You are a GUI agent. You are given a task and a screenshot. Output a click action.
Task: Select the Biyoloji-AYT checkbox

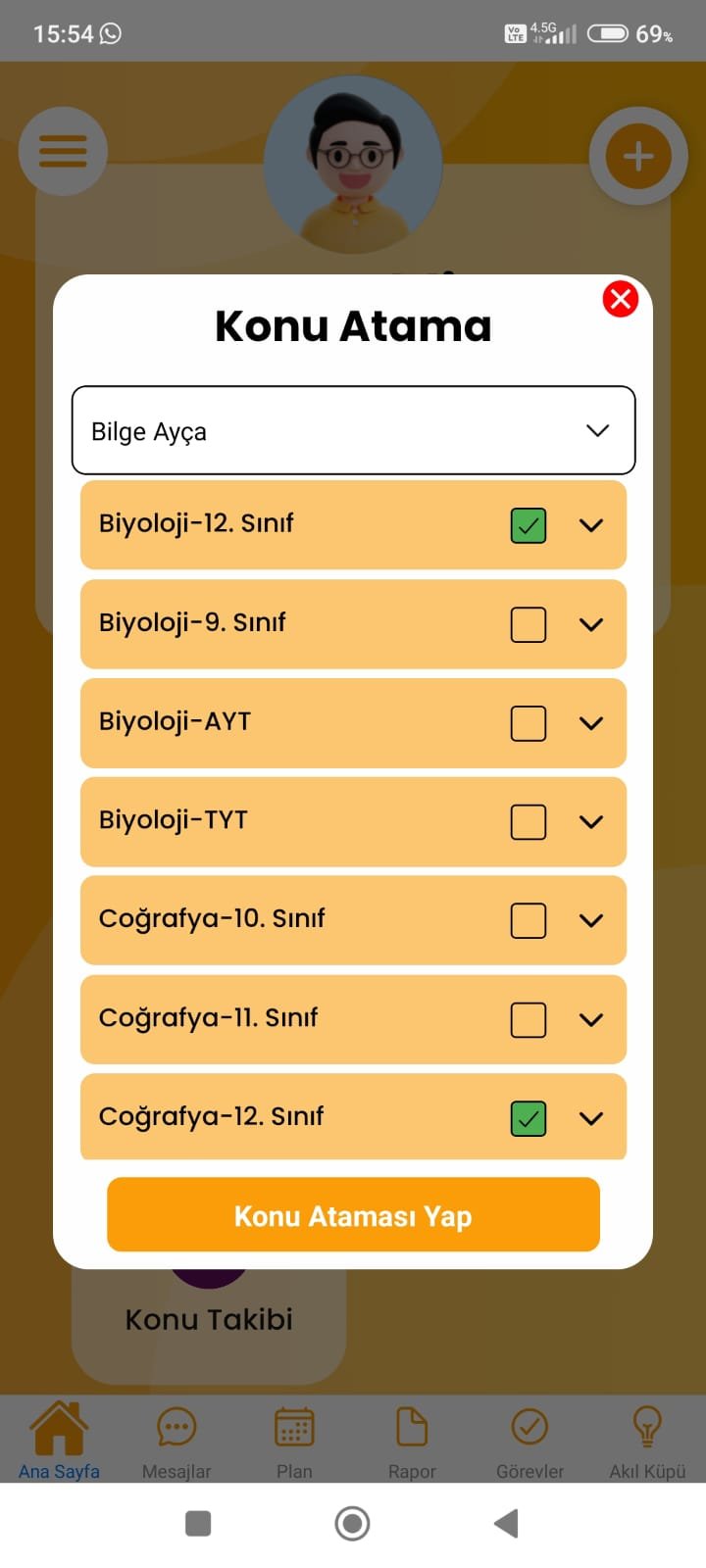click(x=529, y=723)
